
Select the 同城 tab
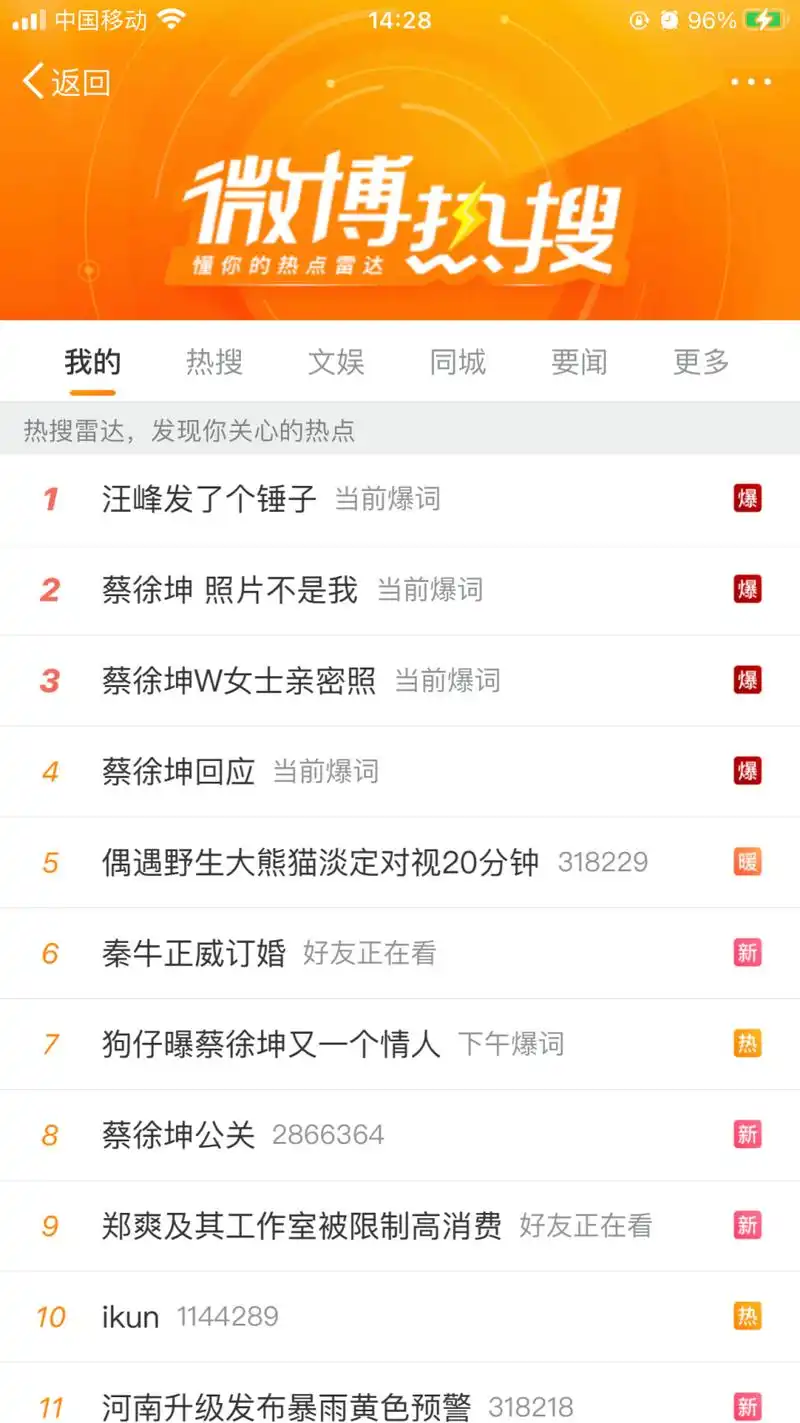457,363
